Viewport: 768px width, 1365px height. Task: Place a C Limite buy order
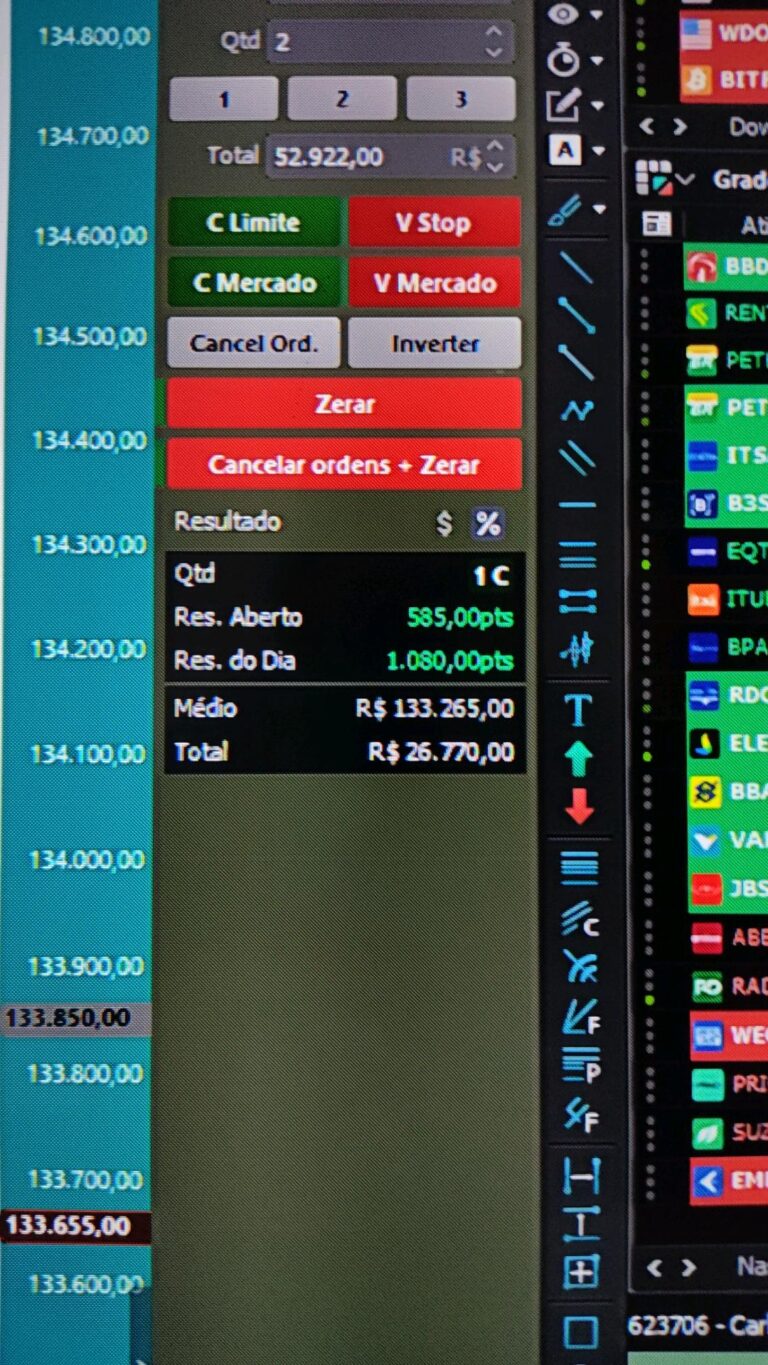254,222
